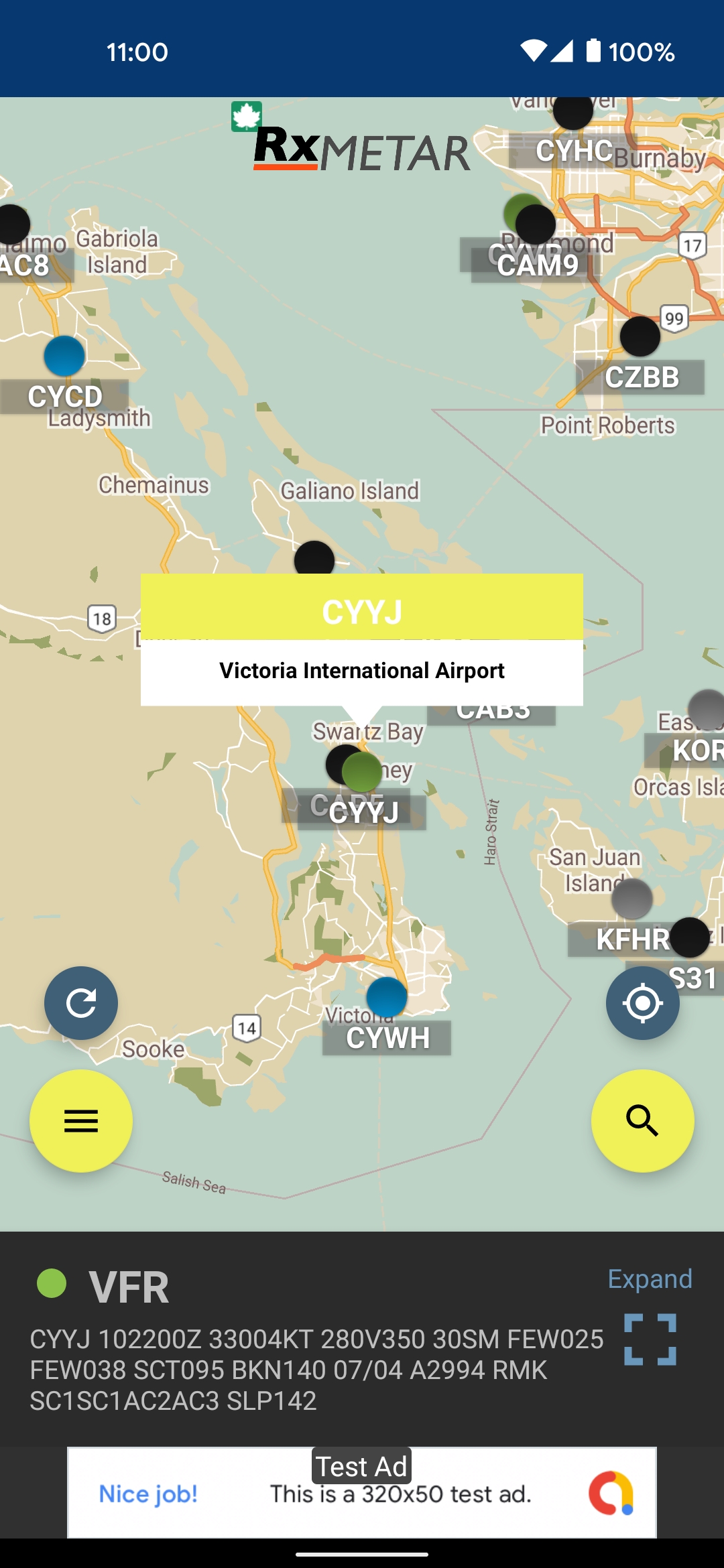The image size is (724, 1568).
Task: Select the CZBB station marker
Action: pos(640,336)
